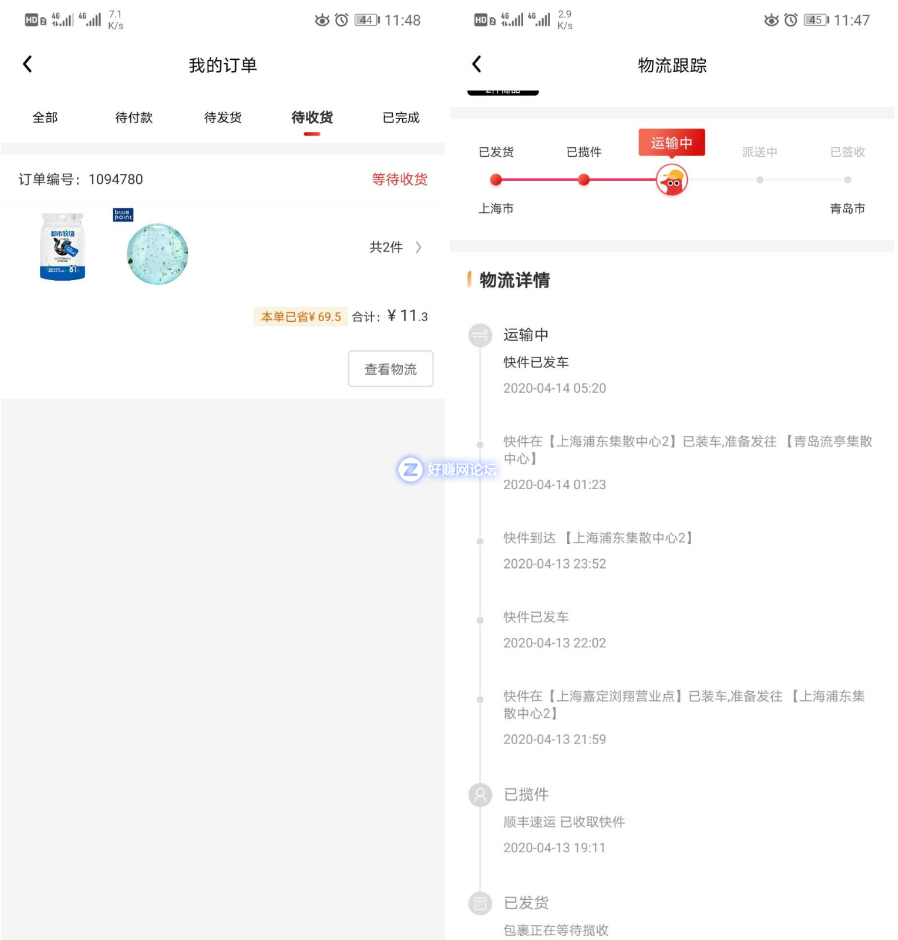Show the 已完成 orders tab
Image resolution: width=898 pixels, height=940 pixels.
(401, 118)
